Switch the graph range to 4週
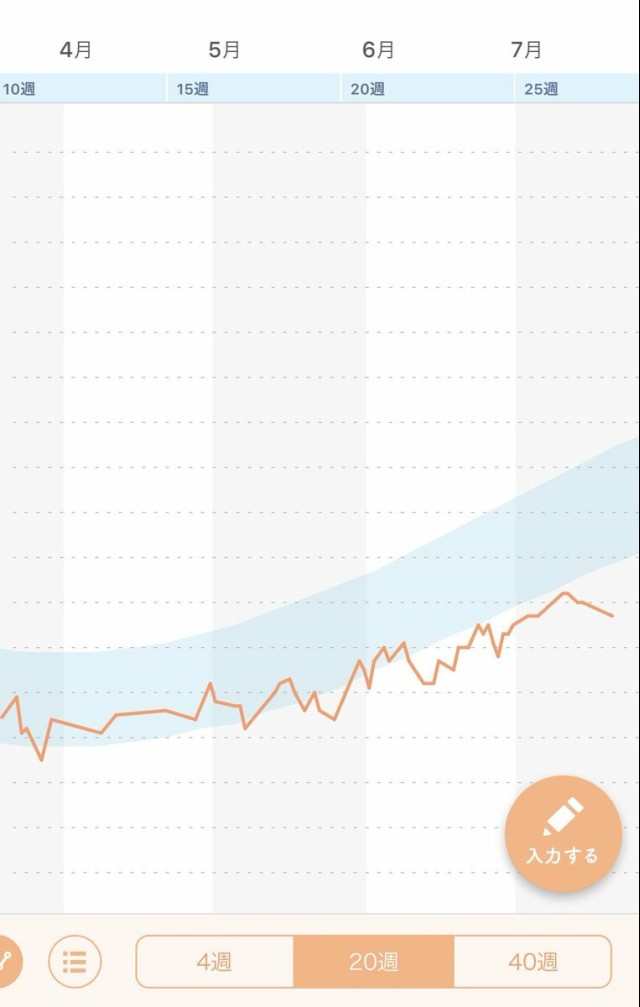The height and width of the screenshot is (1007, 640). coord(214,962)
